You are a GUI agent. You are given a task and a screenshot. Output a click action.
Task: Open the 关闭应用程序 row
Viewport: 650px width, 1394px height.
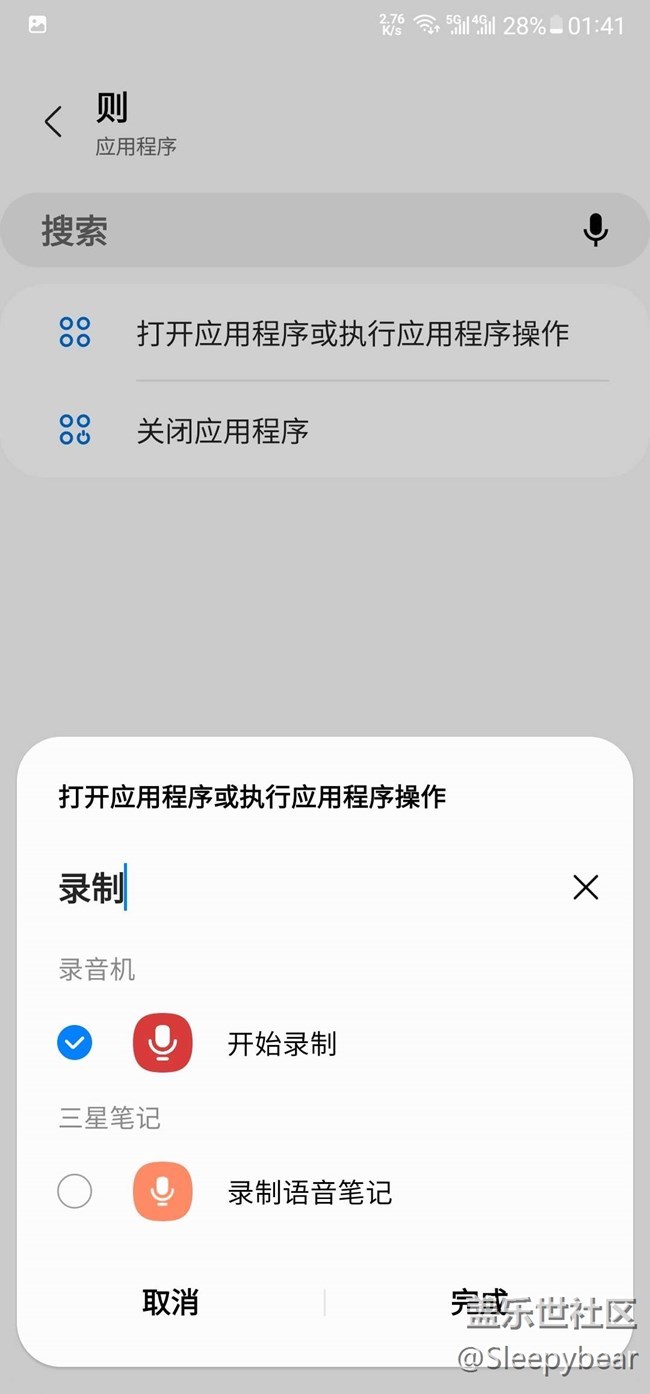pos(325,431)
